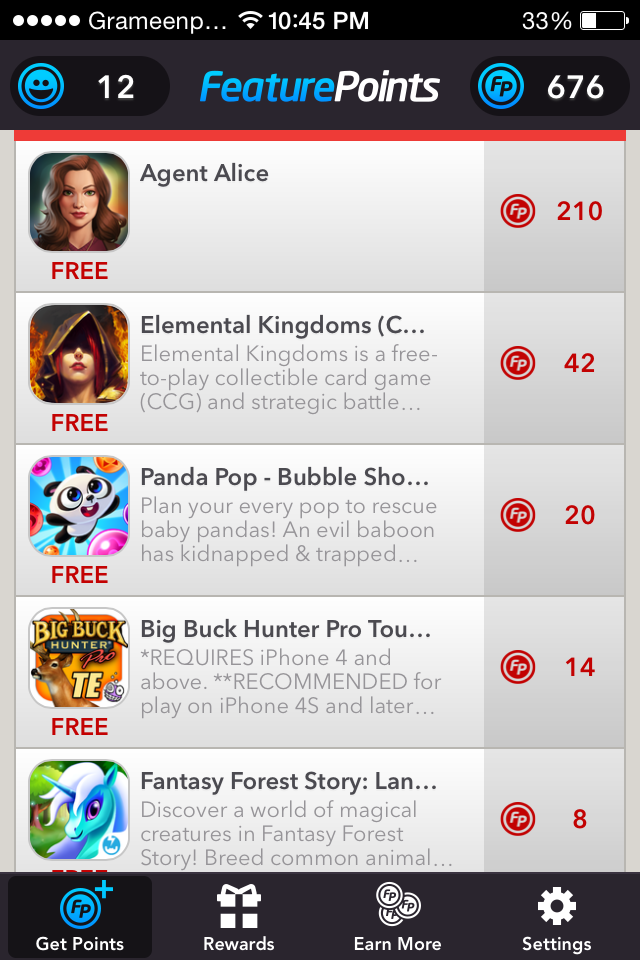Select the Get Points tab
This screenshot has height=960, width=640.
80,917
